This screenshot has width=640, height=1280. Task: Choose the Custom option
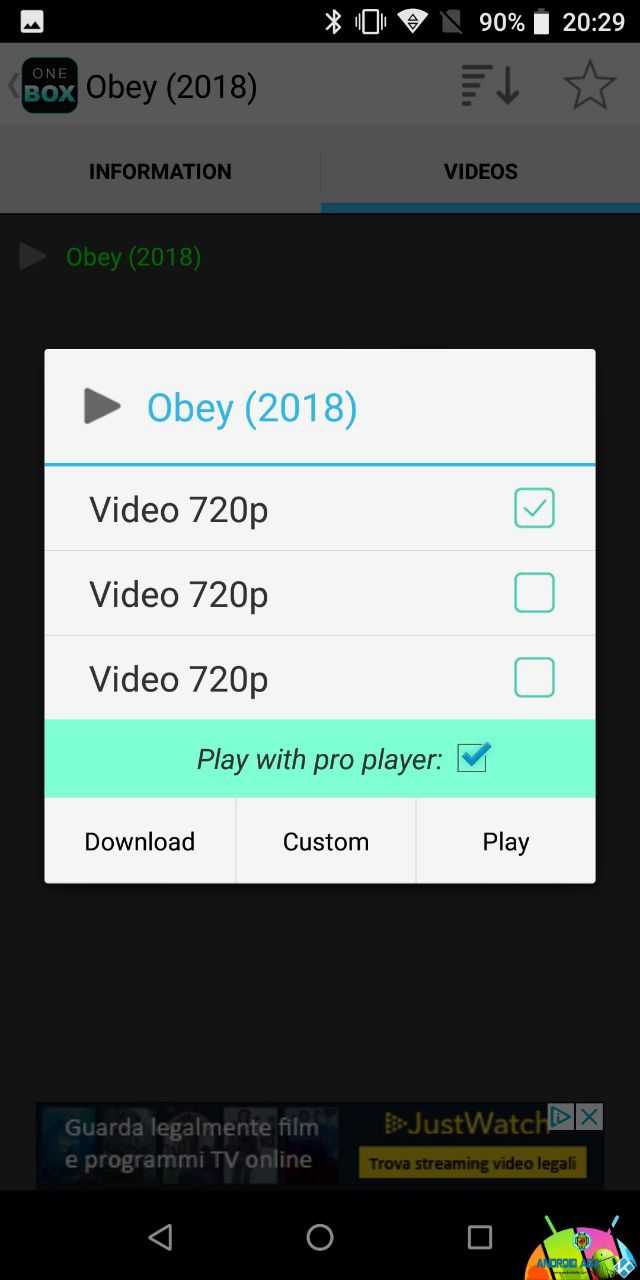(326, 841)
